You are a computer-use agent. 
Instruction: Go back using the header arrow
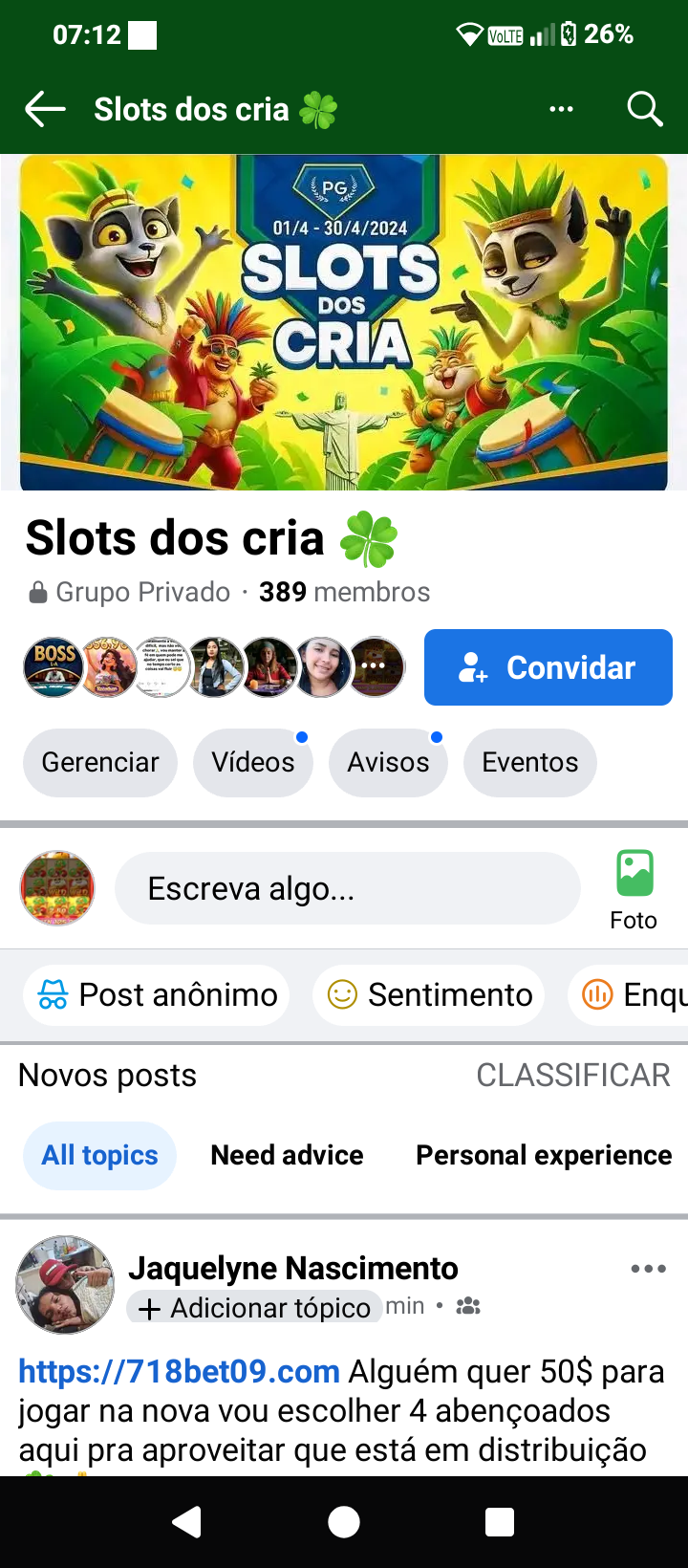point(45,110)
